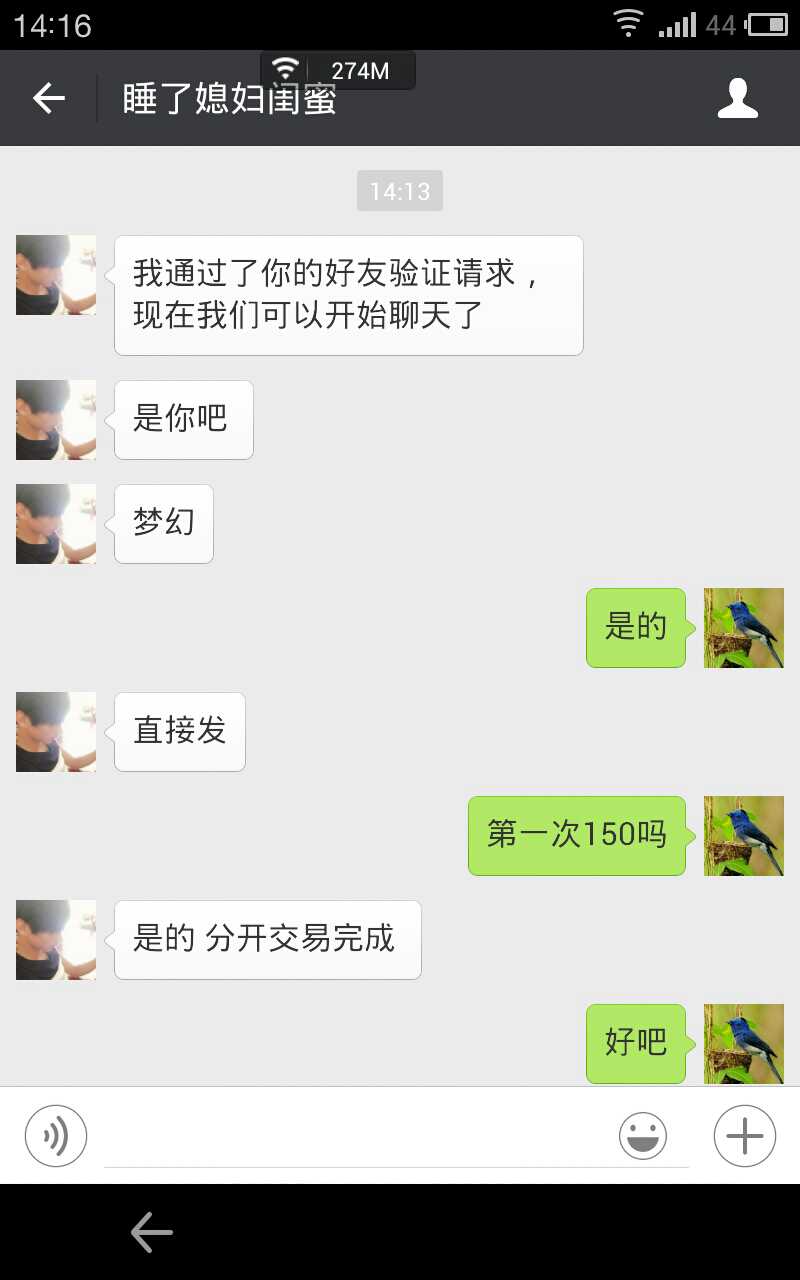800x1280 pixels.
Task: Open contact avatar beside "是你吧"
Action: pyautogui.click(x=56, y=420)
